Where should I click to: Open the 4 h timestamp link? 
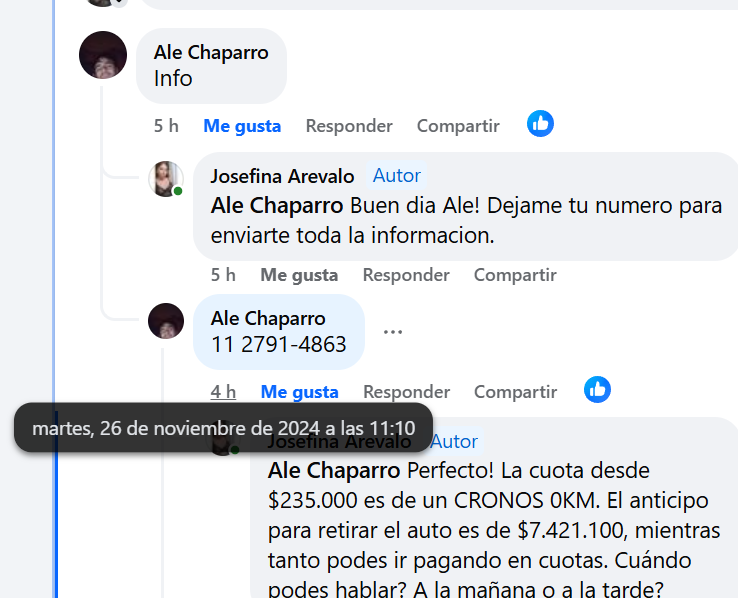coord(223,392)
